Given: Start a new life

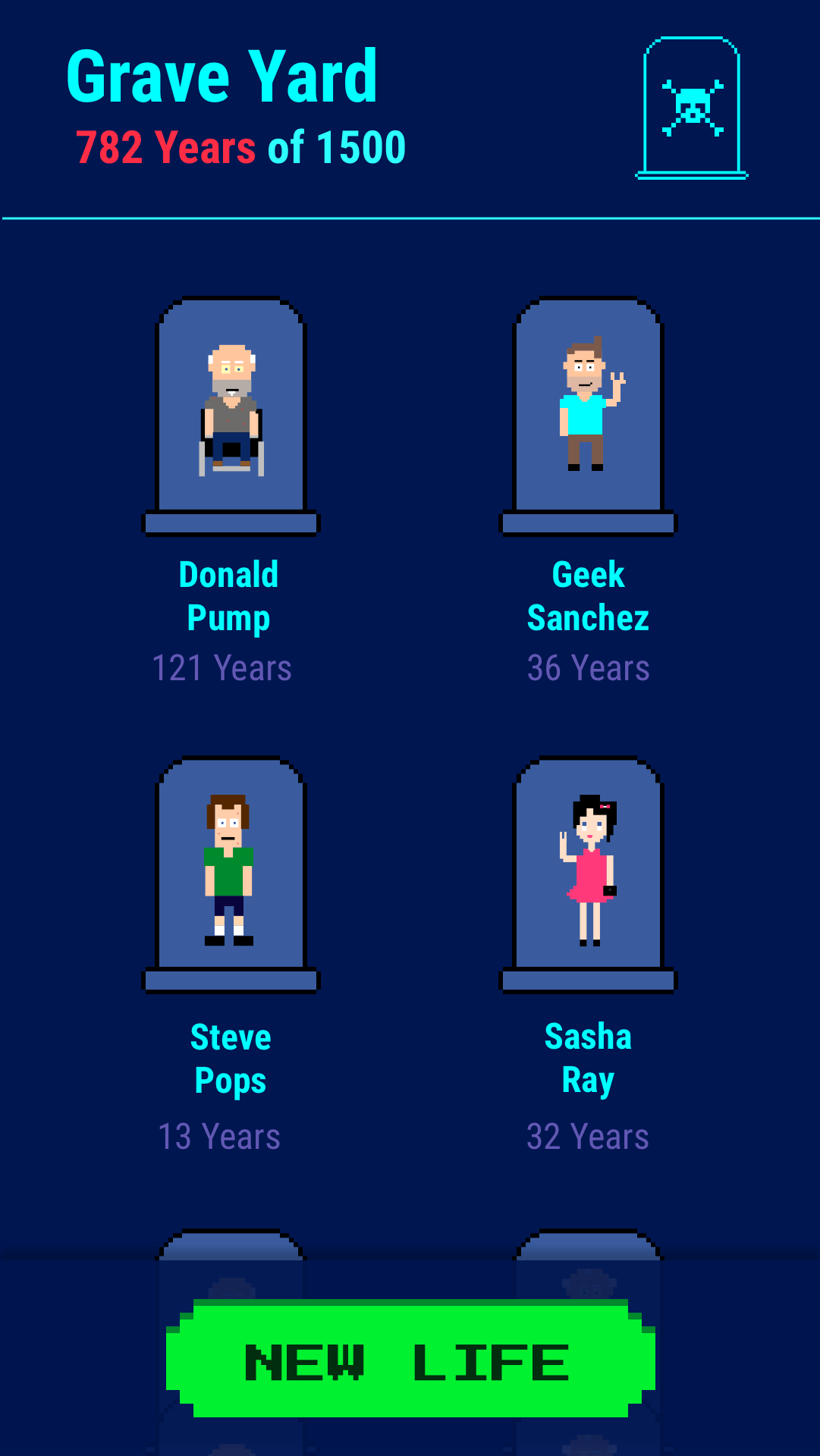Looking at the screenshot, I should click(x=410, y=1360).
